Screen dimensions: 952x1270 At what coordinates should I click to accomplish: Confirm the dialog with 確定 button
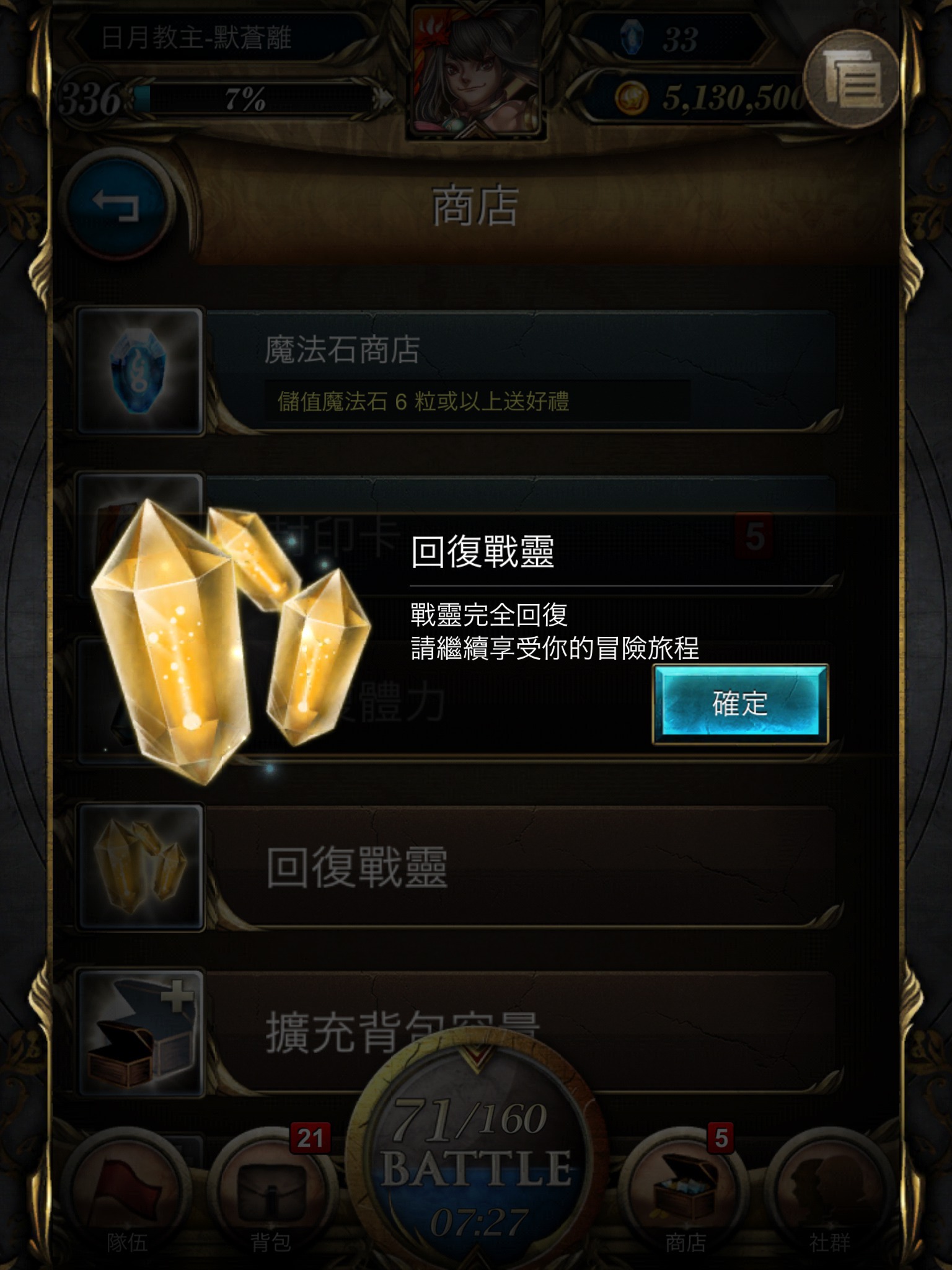tap(740, 704)
